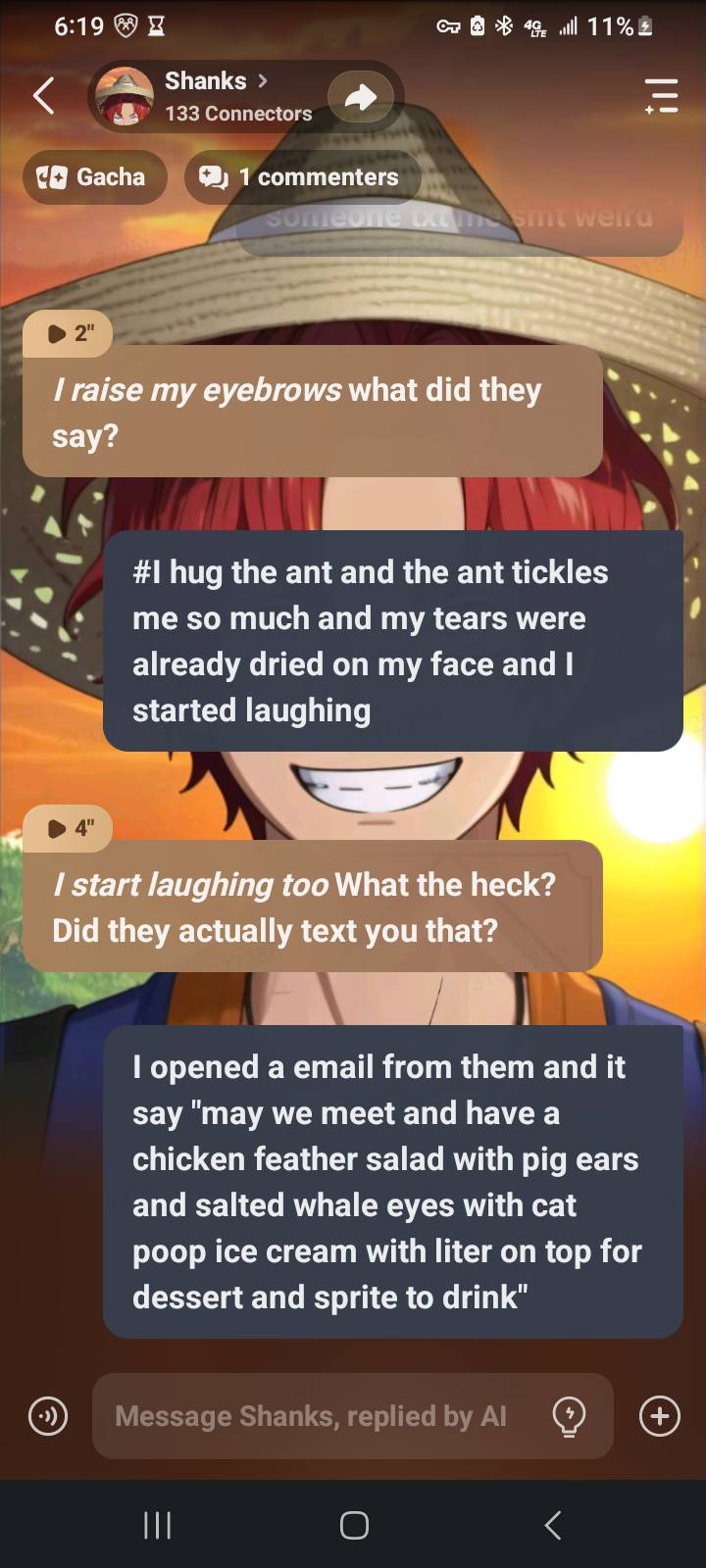Open the recent apps view
Image resolution: width=706 pixels, height=1568 pixels.
[x=157, y=1525]
